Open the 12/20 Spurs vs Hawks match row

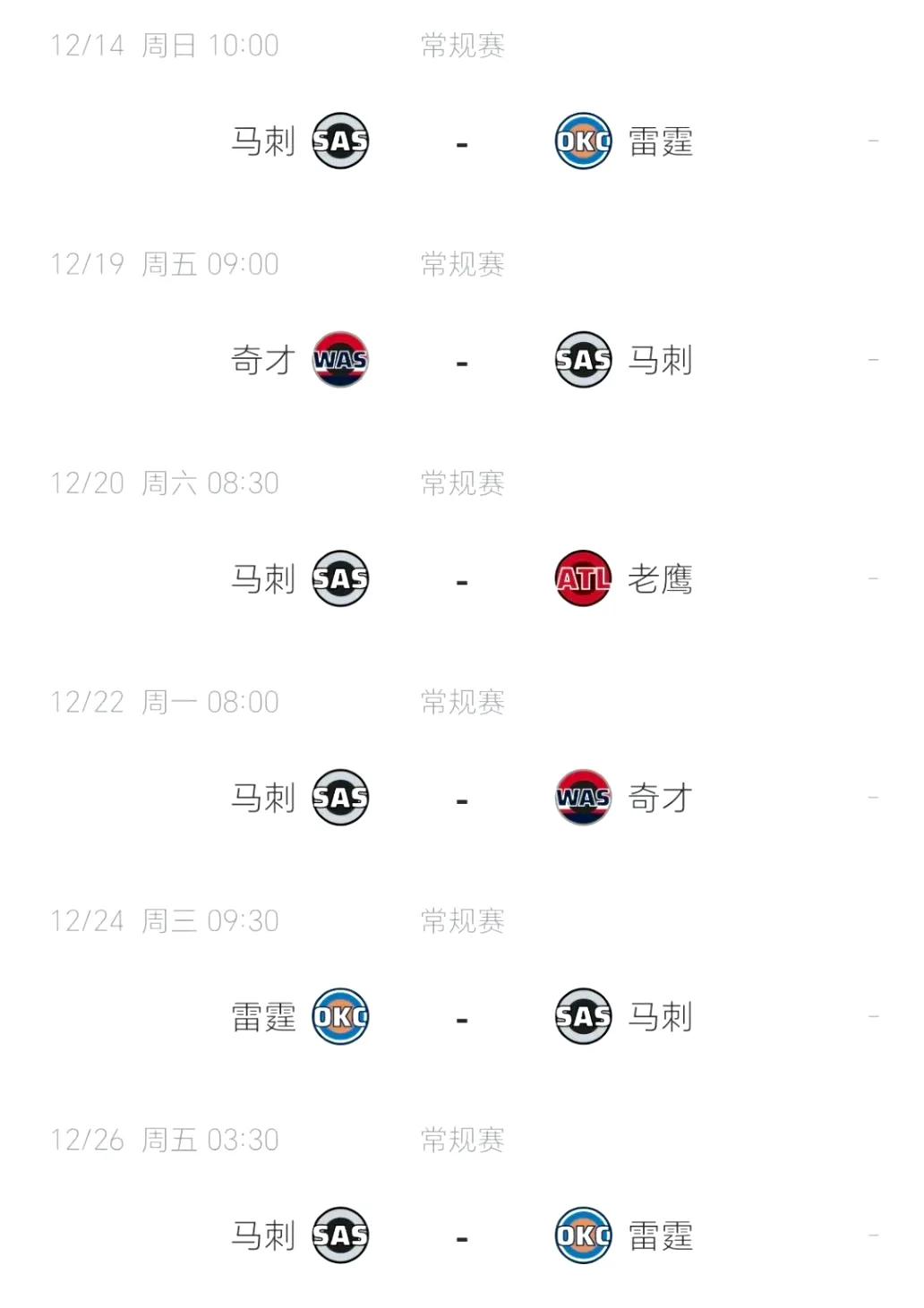point(462,579)
